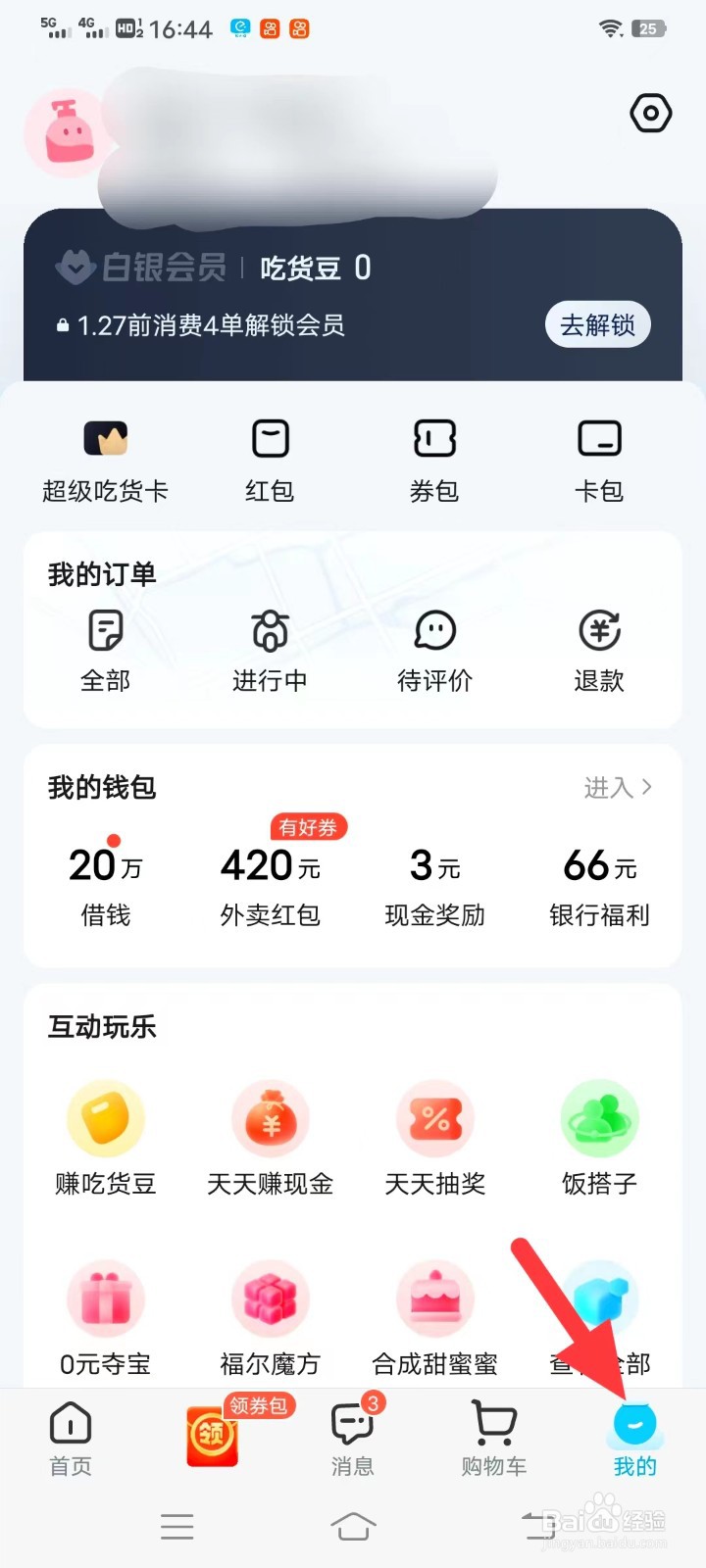
Task: View 进行中 in-progress orders
Action: tap(270, 650)
